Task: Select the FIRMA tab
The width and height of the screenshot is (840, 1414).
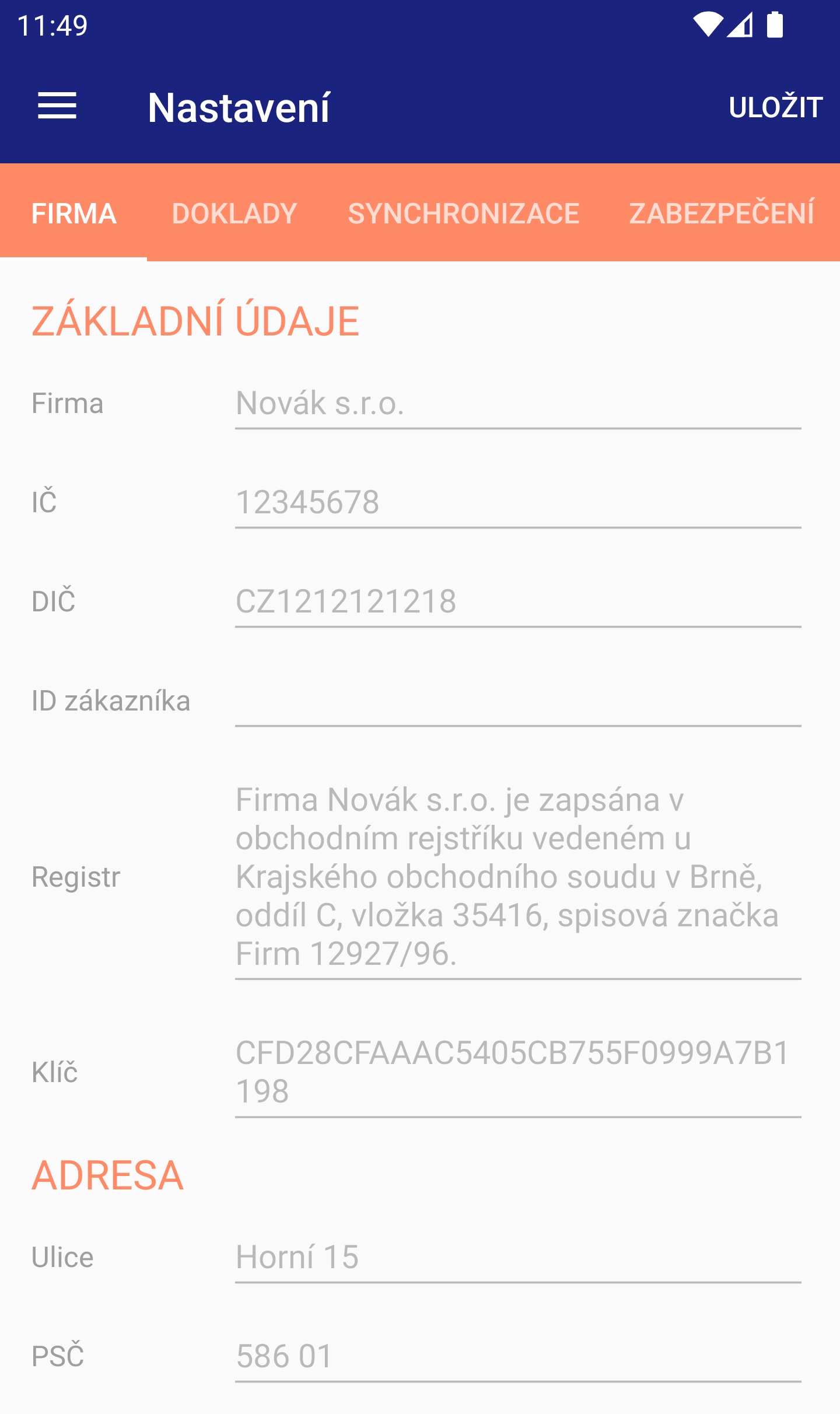Action: tap(73, 213)
